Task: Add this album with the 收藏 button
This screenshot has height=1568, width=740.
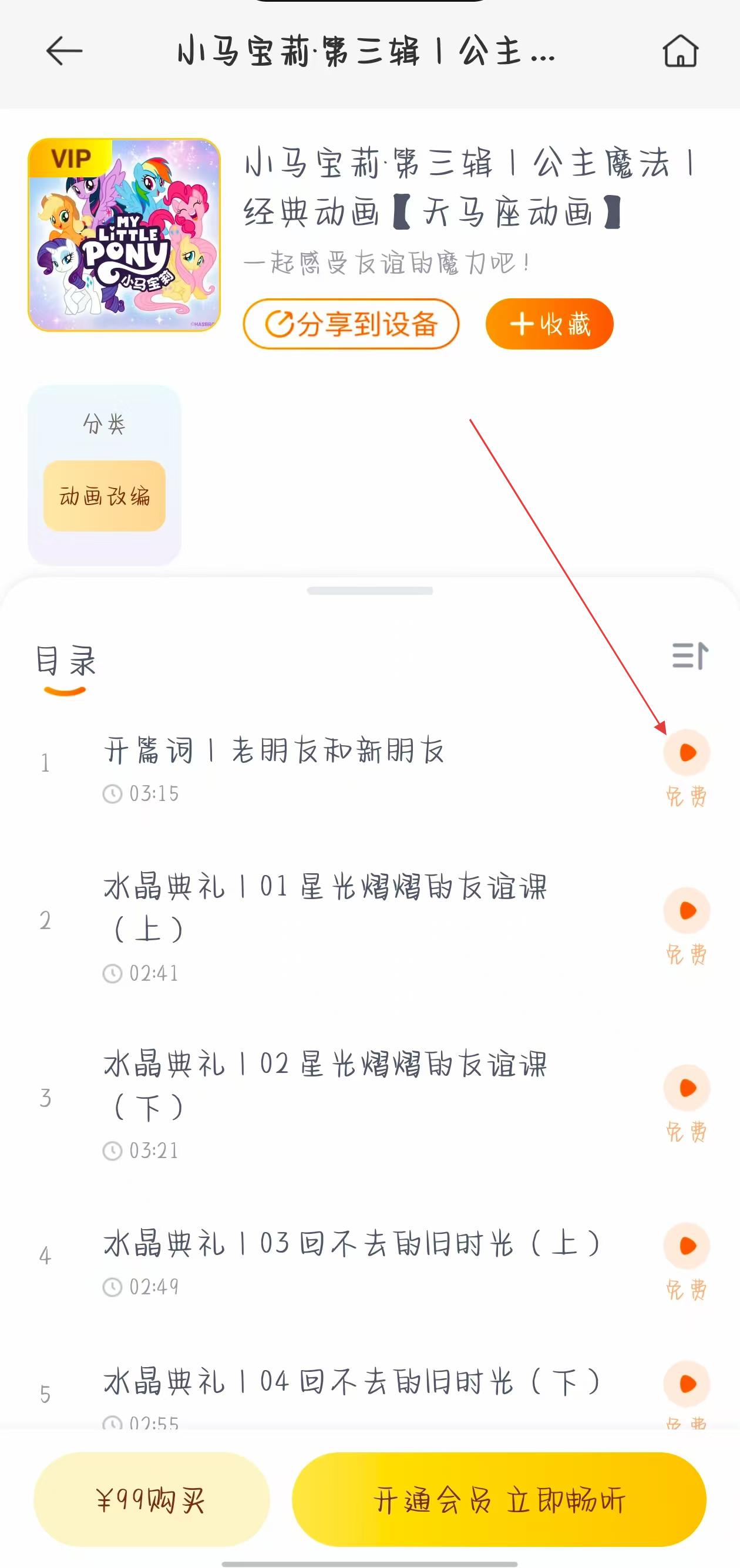Action: tap(549, 324)
